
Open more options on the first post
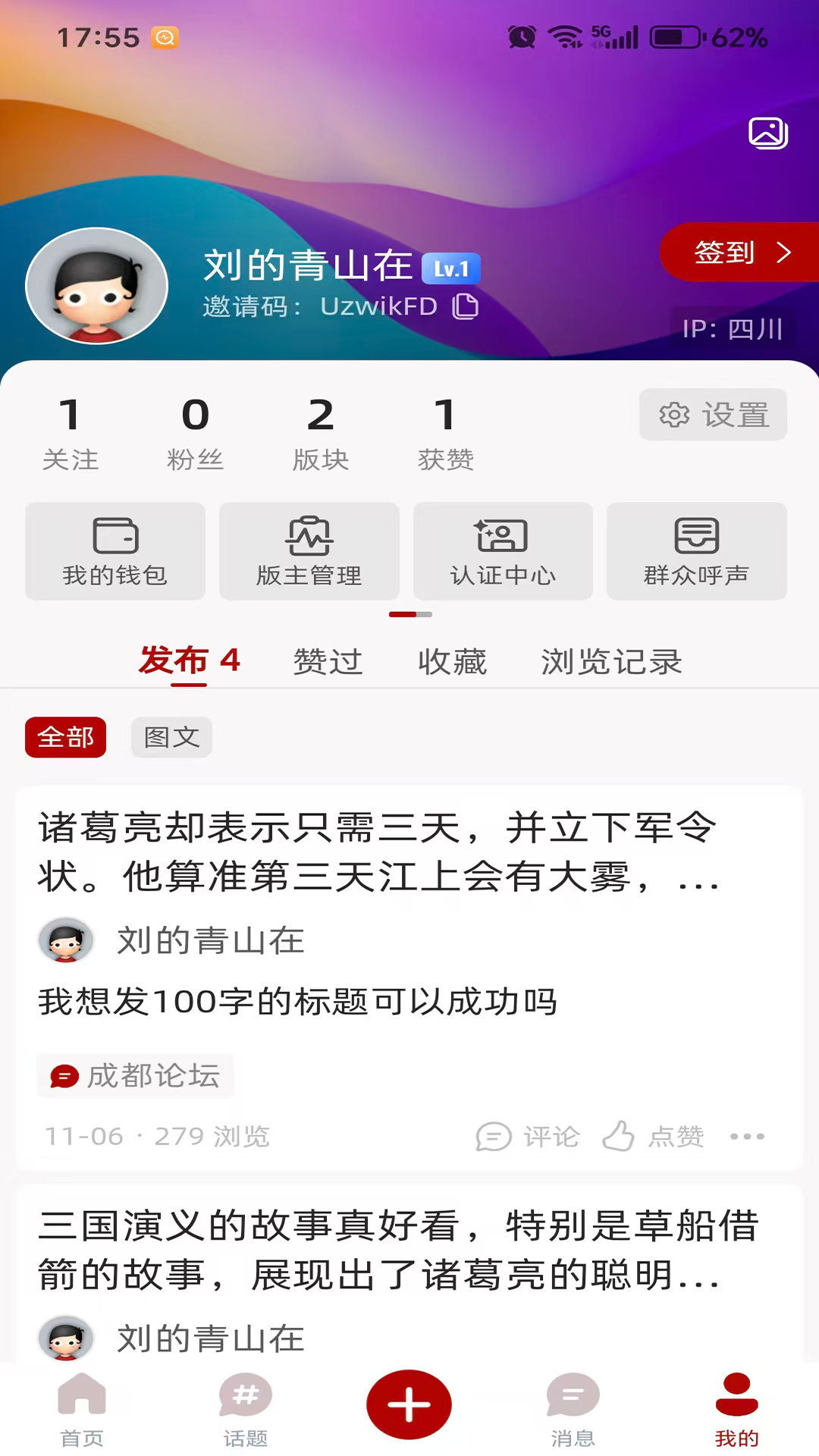coord(748,1137)
